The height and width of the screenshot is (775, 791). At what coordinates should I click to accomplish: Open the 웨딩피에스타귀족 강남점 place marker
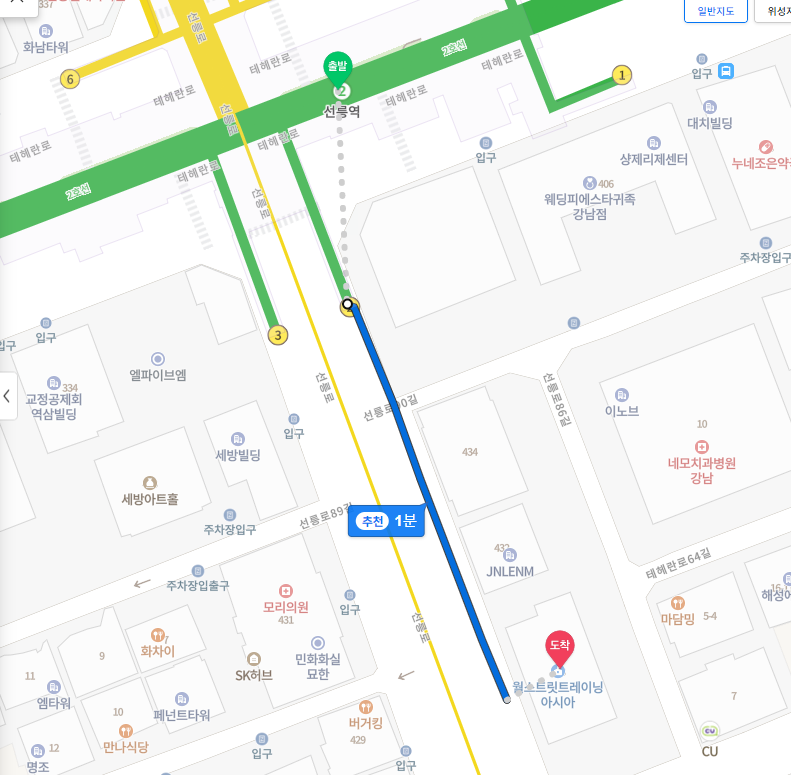coord(589,183)
